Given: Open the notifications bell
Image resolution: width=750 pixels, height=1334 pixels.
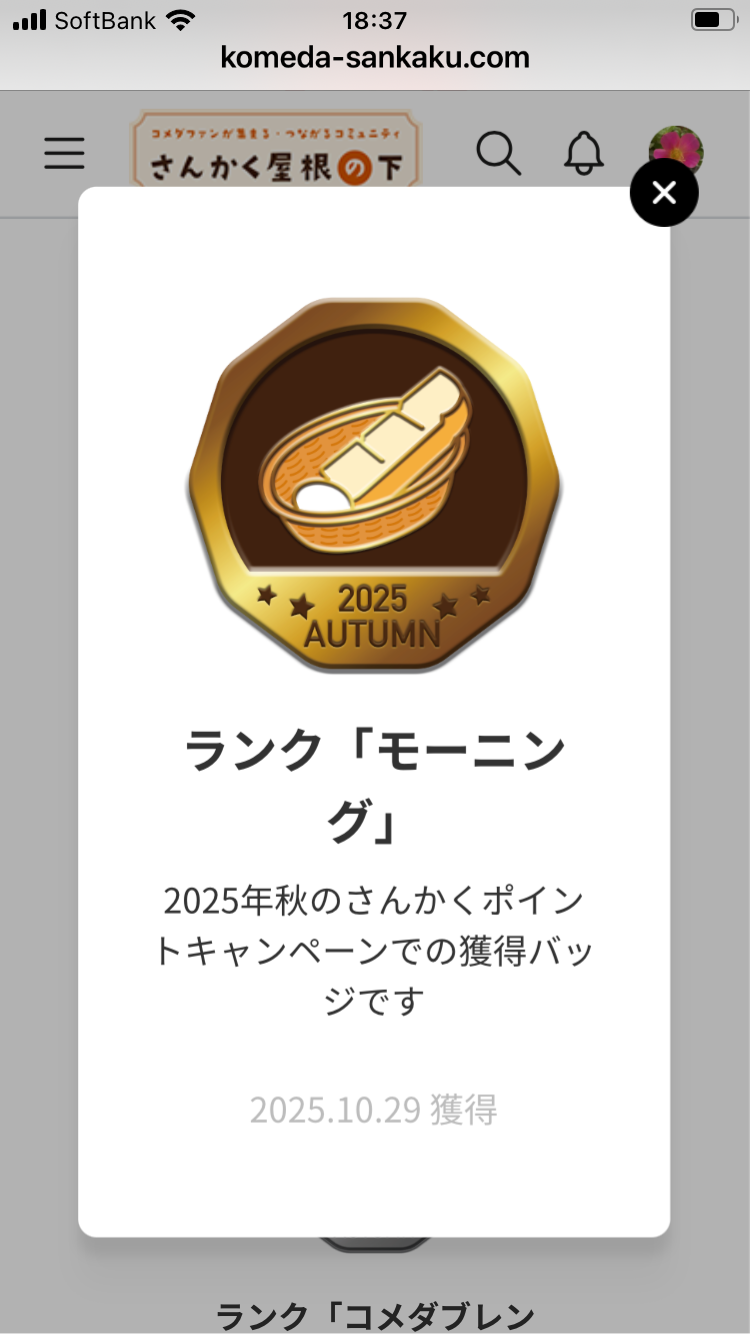Looking at the screenshot, I should coord(584,153).
